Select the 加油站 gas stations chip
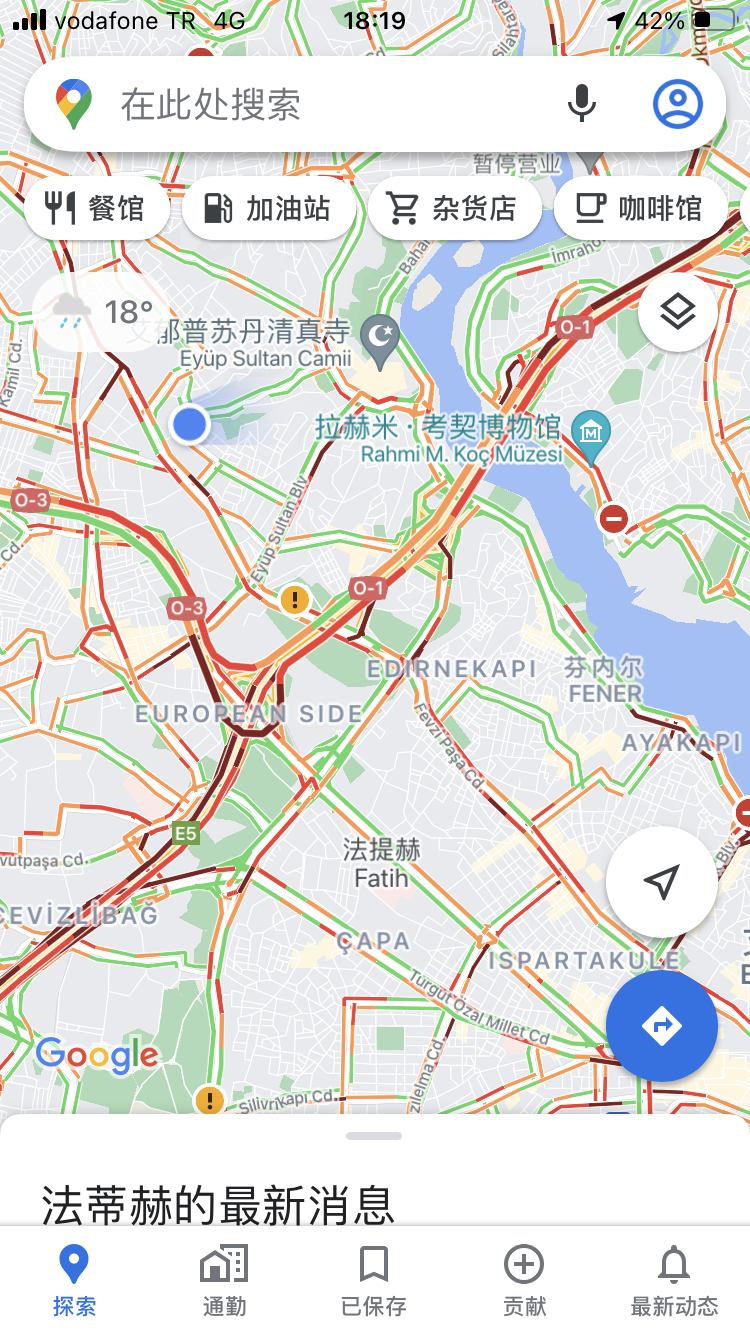 pyautogui.click(x=268, y=208)
